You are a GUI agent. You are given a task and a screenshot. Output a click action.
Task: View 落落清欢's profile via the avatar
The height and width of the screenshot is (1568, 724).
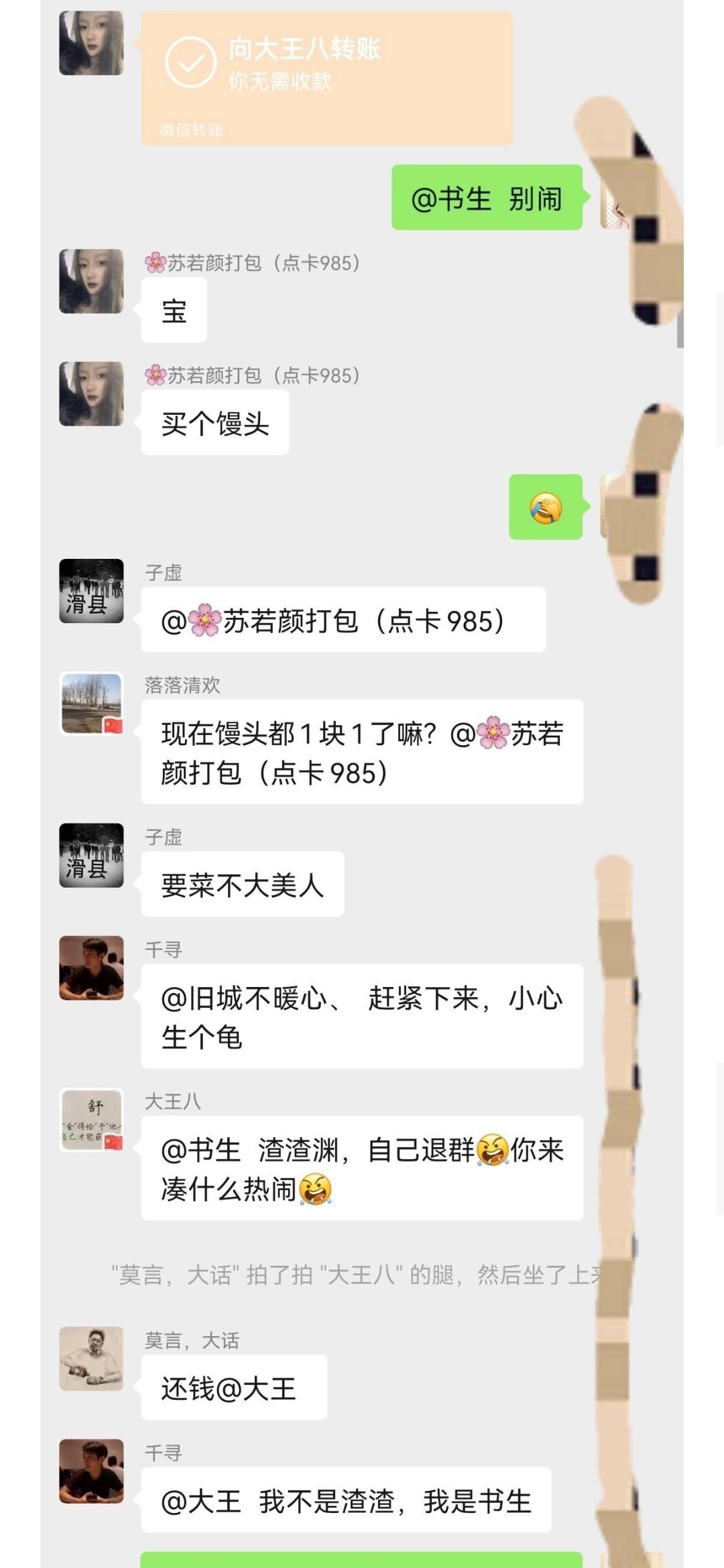(x=92, y=704)
